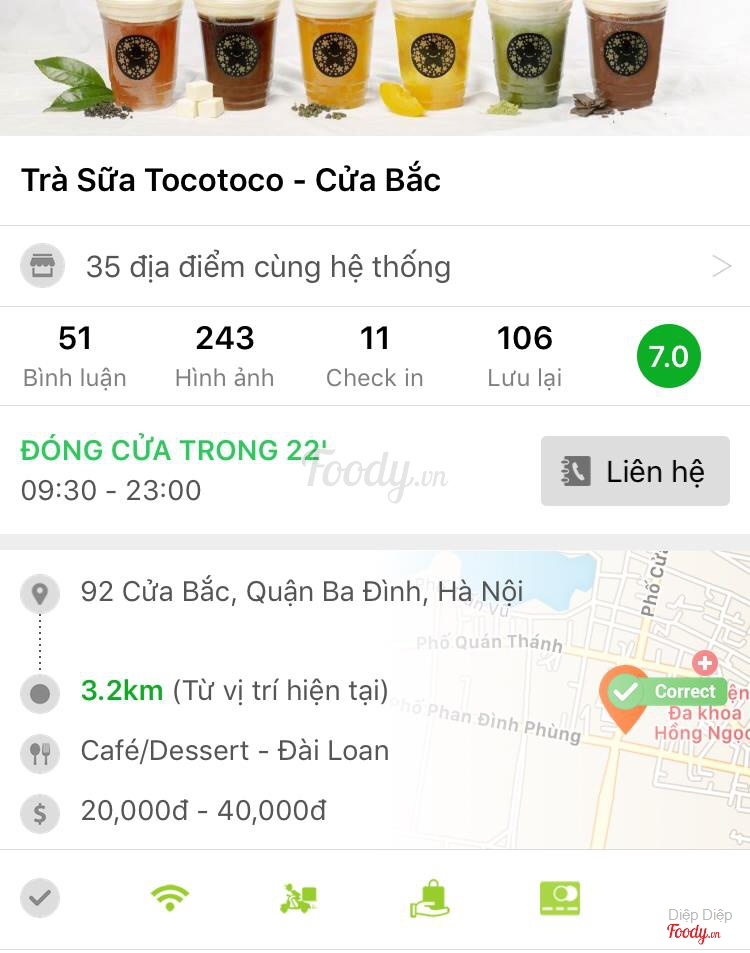Open the Tocotoco drinks cover photo
The height and width of the screenshot is (953, 750).
coord(374,66)
